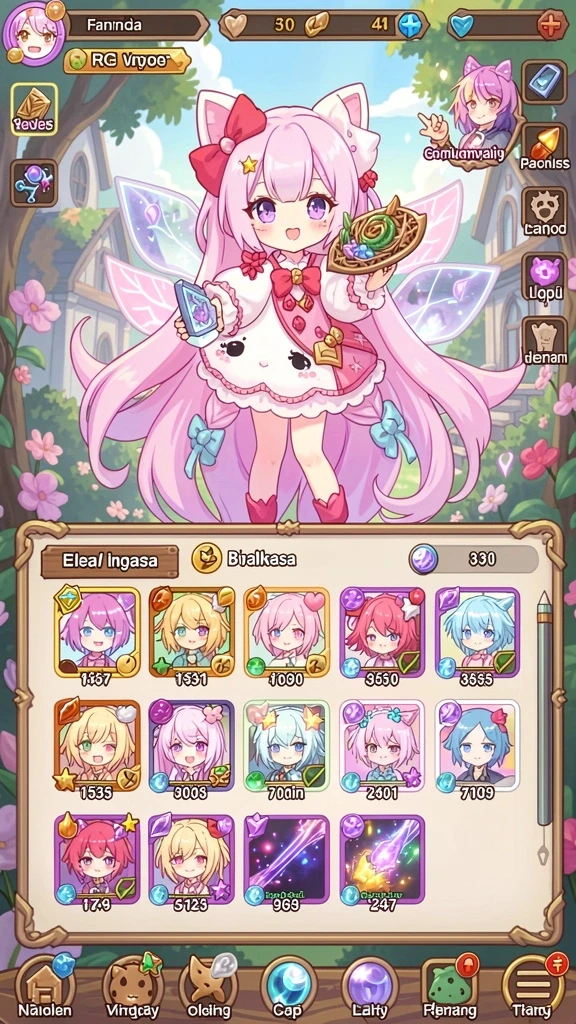Open the Lanod side button
576x1024 pixels.
tap(544, 213)
